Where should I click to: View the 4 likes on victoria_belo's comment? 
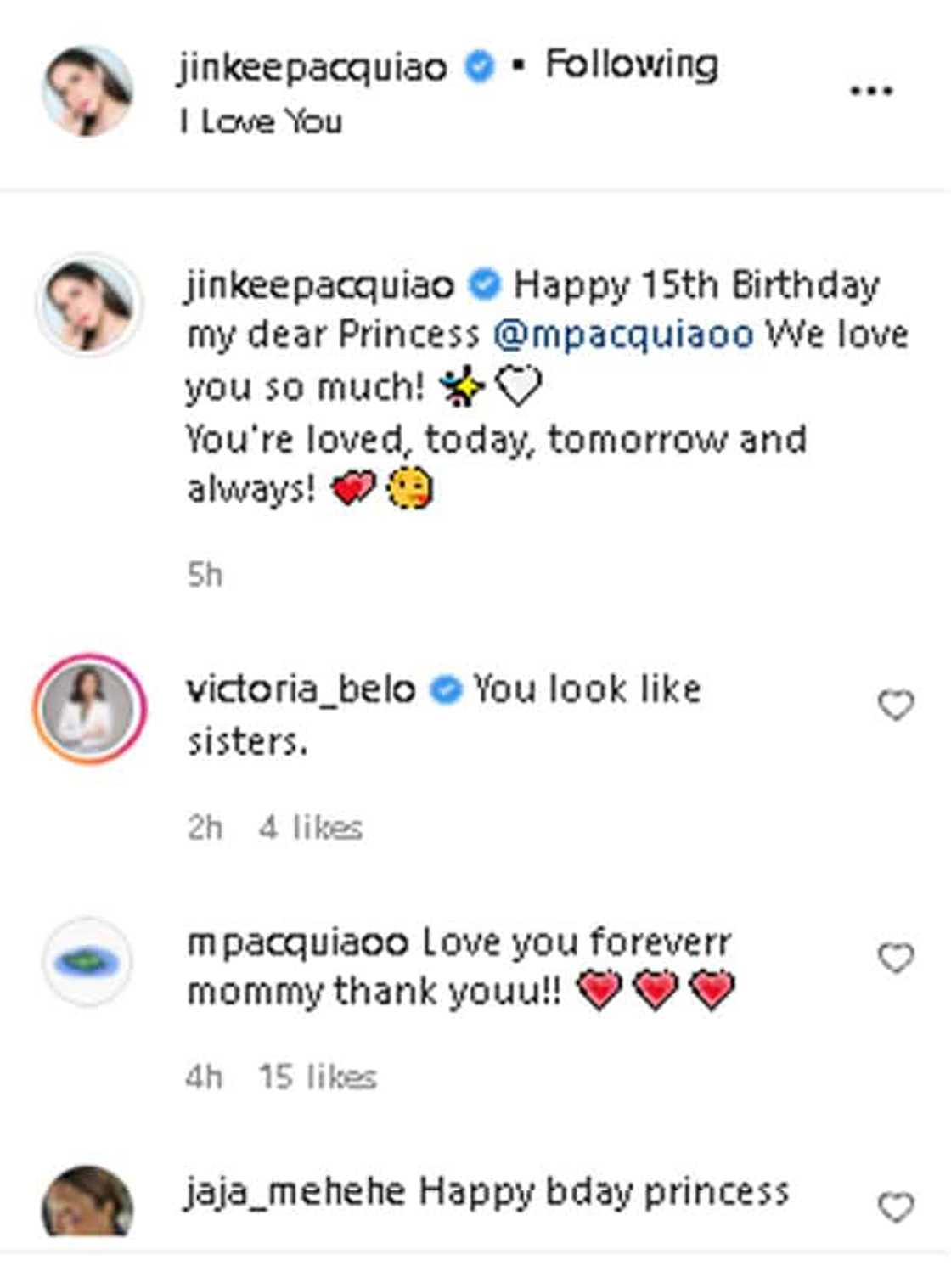pos(310,827)
